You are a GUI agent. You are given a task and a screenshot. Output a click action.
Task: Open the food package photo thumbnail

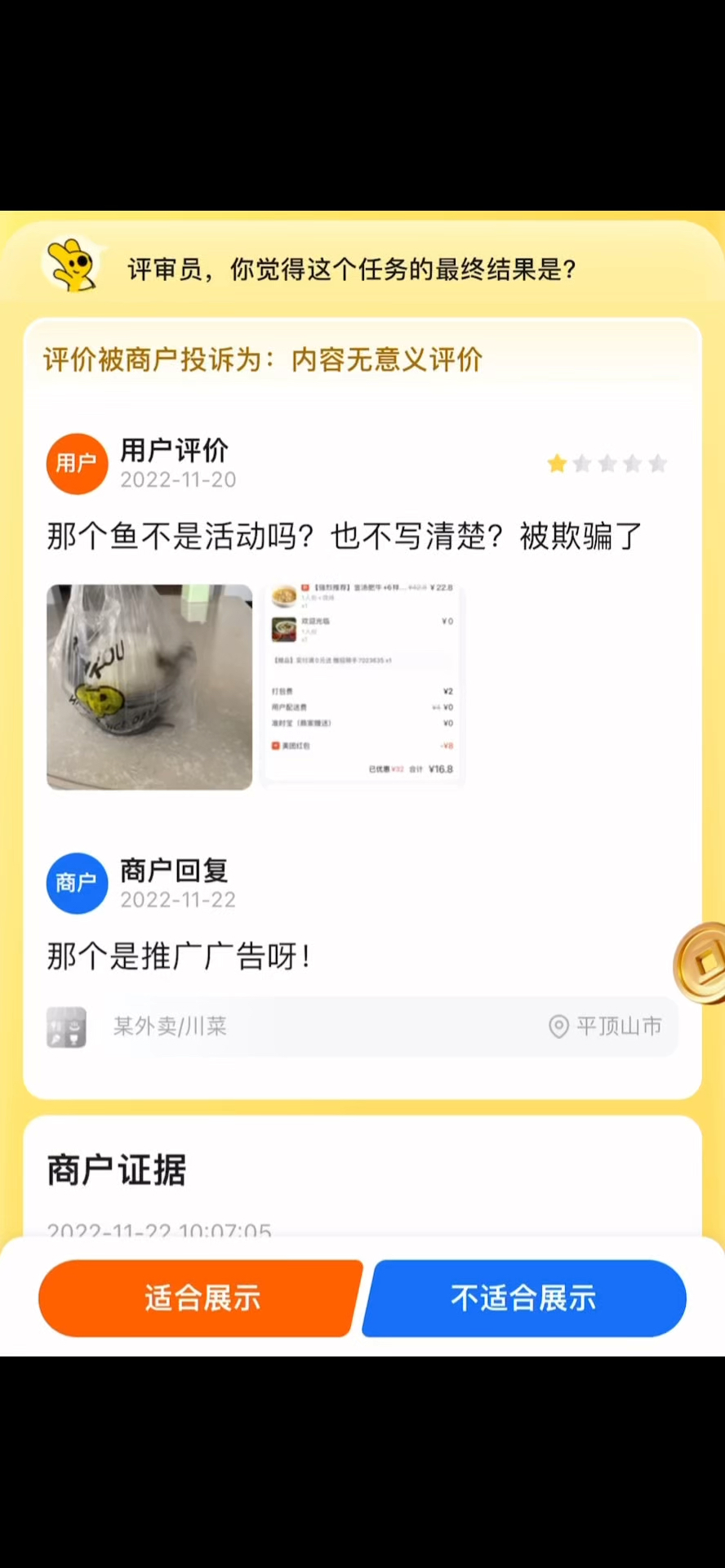(149, 686)
